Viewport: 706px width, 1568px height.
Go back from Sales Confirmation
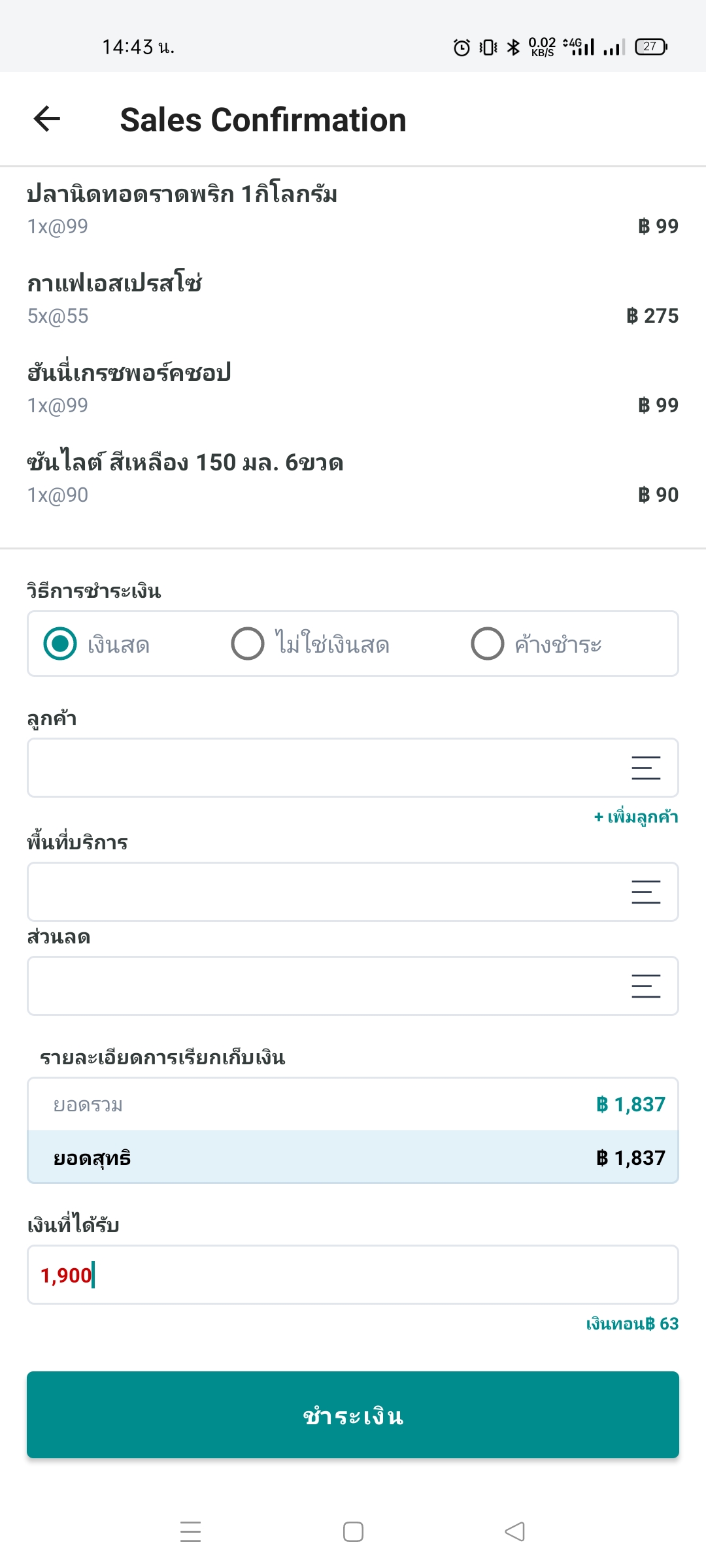coord(47,120)
